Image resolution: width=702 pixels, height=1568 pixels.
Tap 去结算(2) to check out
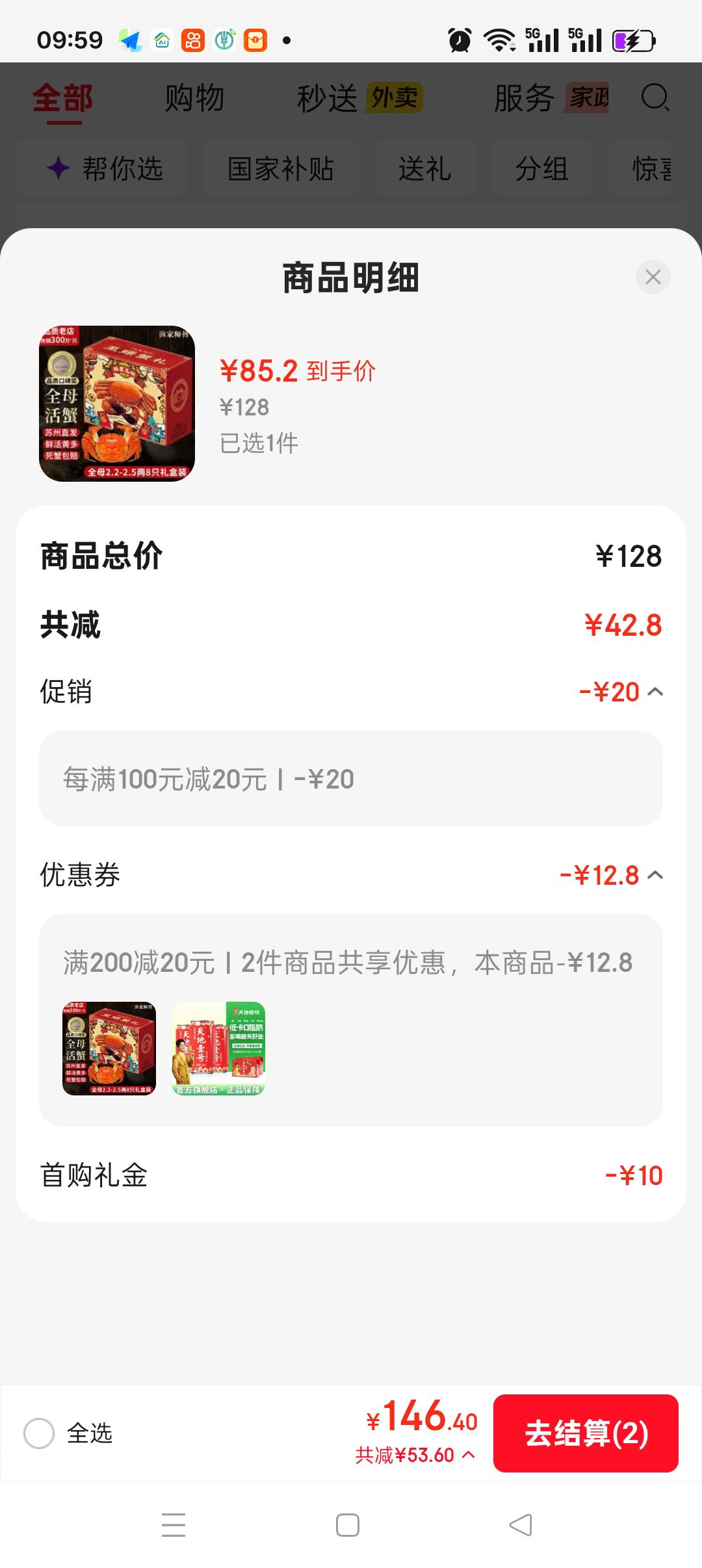(586, 1433)
